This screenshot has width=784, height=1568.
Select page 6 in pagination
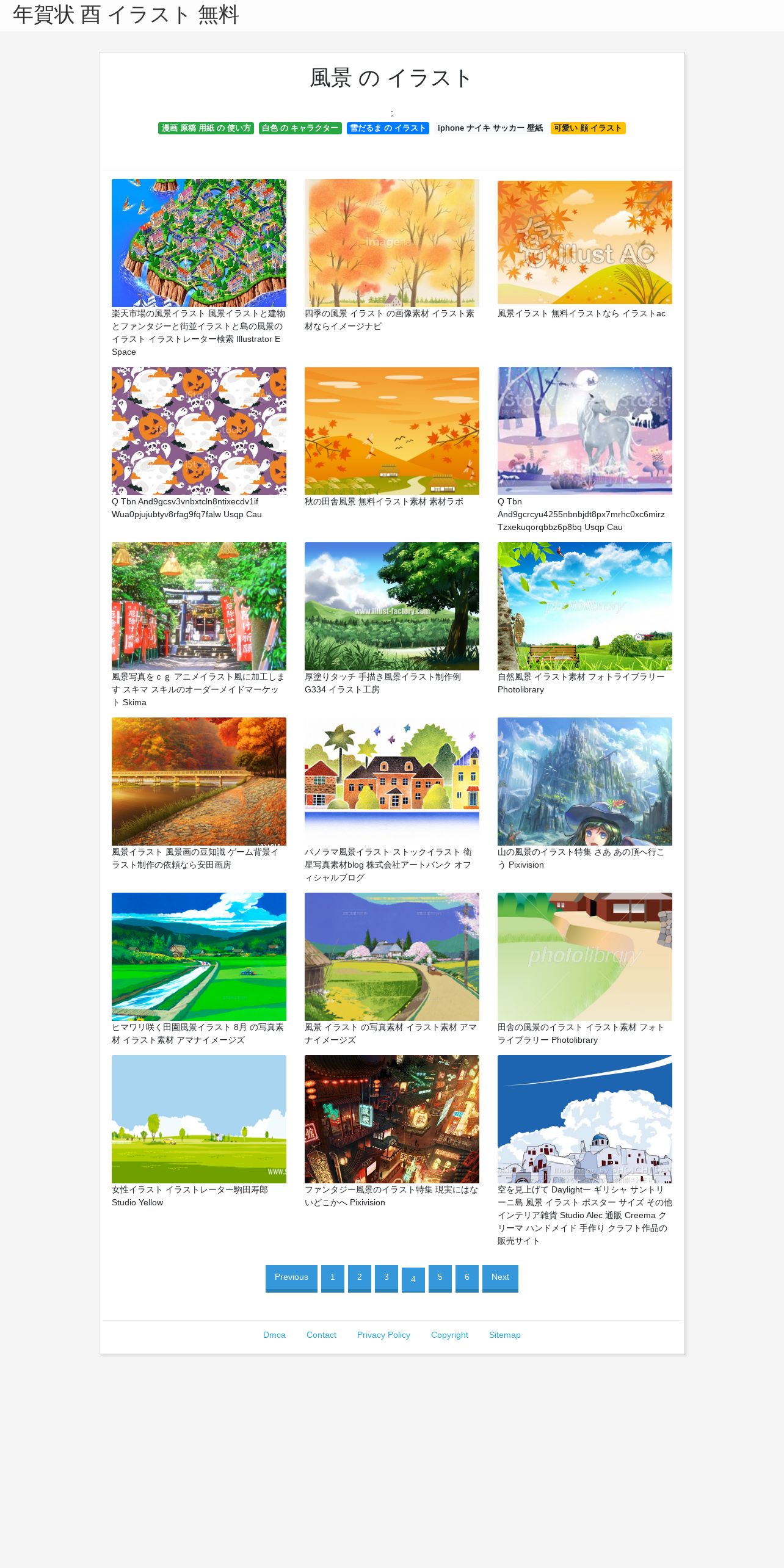[x=467, y=1277]
